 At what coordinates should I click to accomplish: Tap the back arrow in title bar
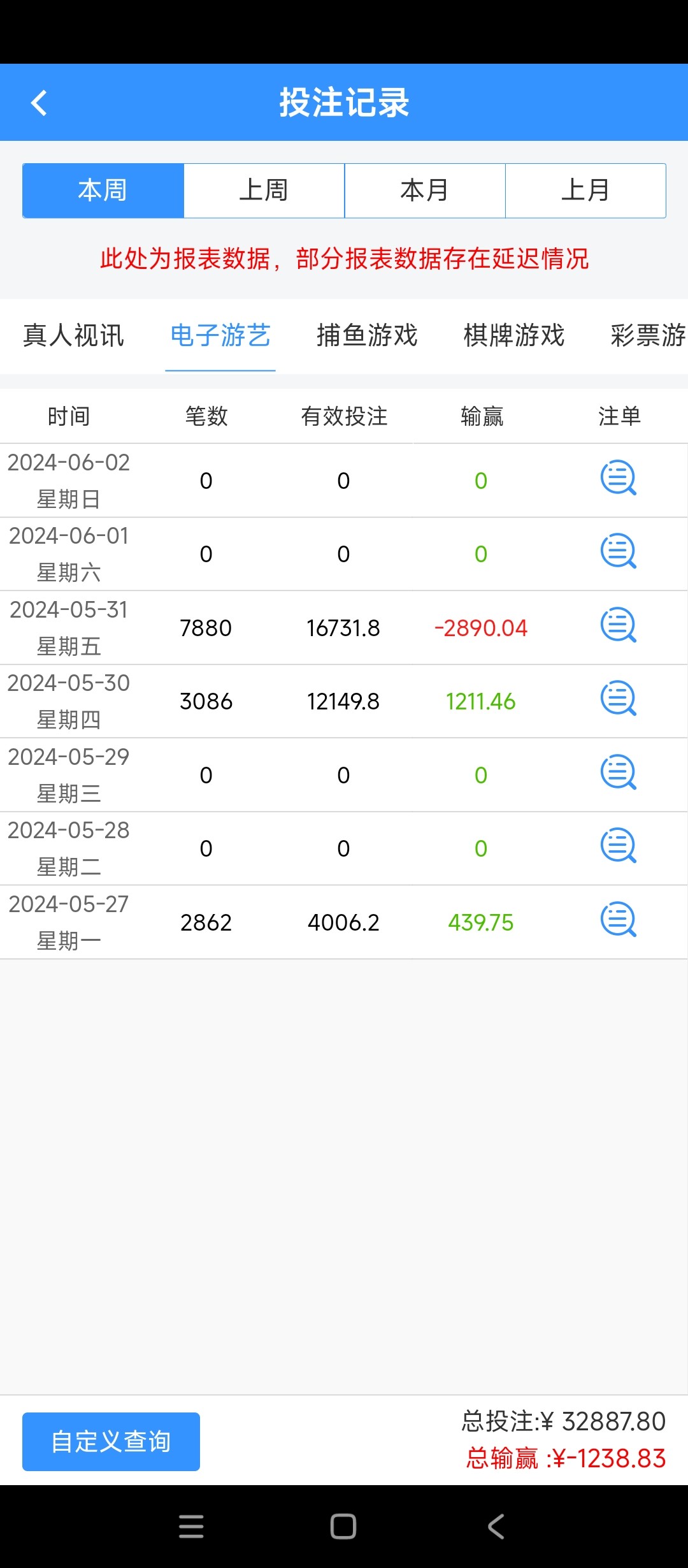click(39, 102)
